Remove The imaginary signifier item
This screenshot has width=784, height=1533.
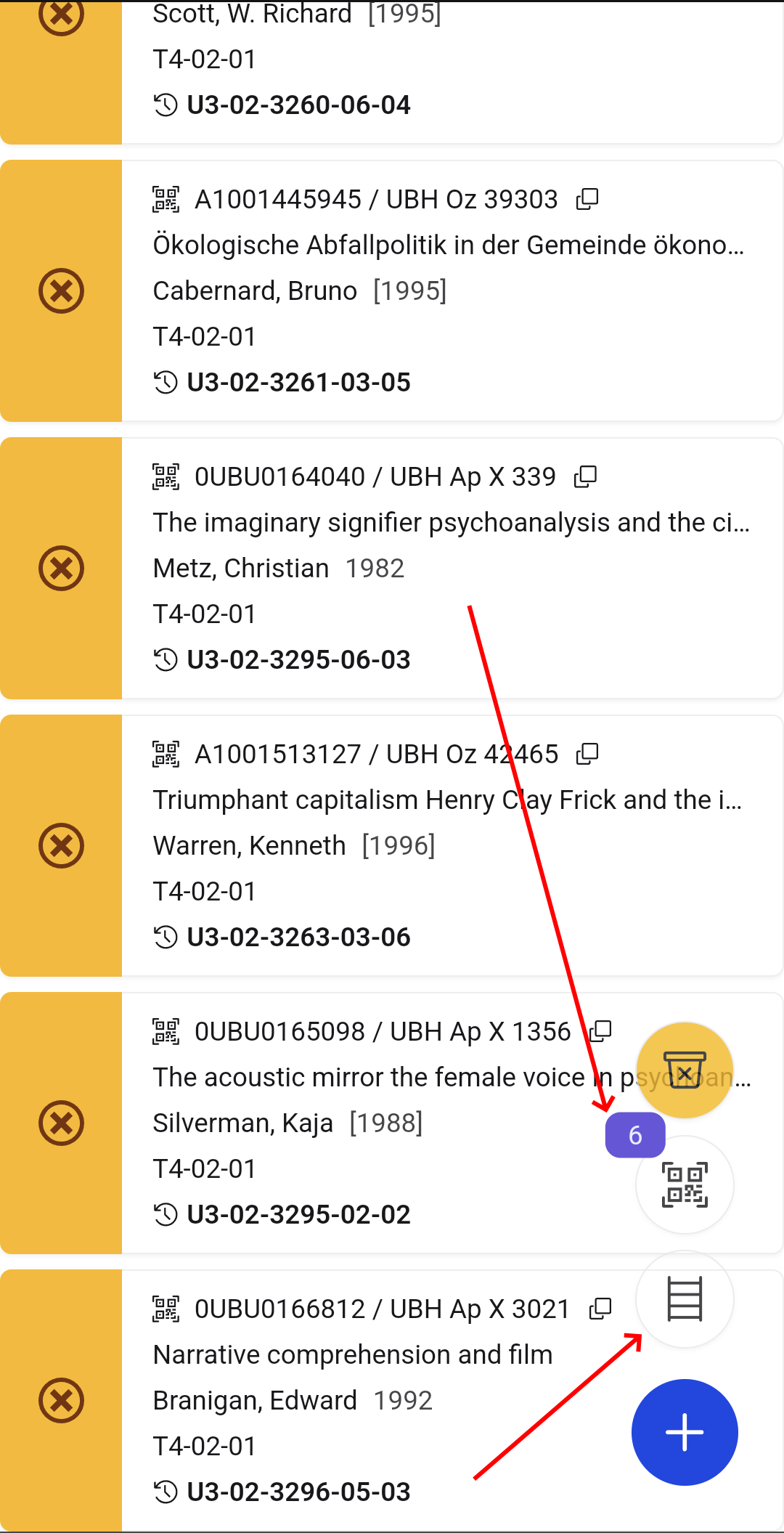point(61,569)
